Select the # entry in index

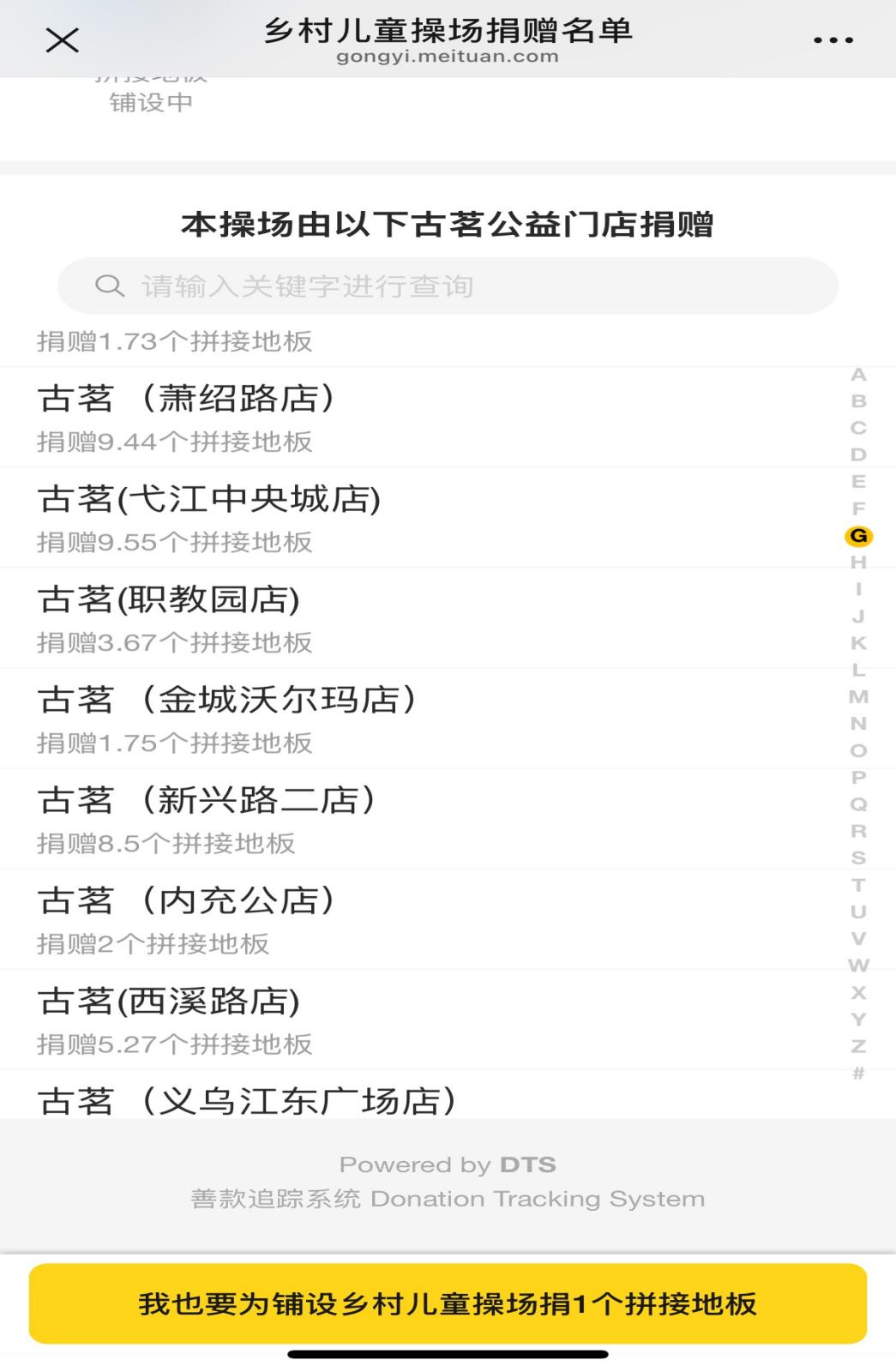pyautogui.click(x=857, y=1073)
